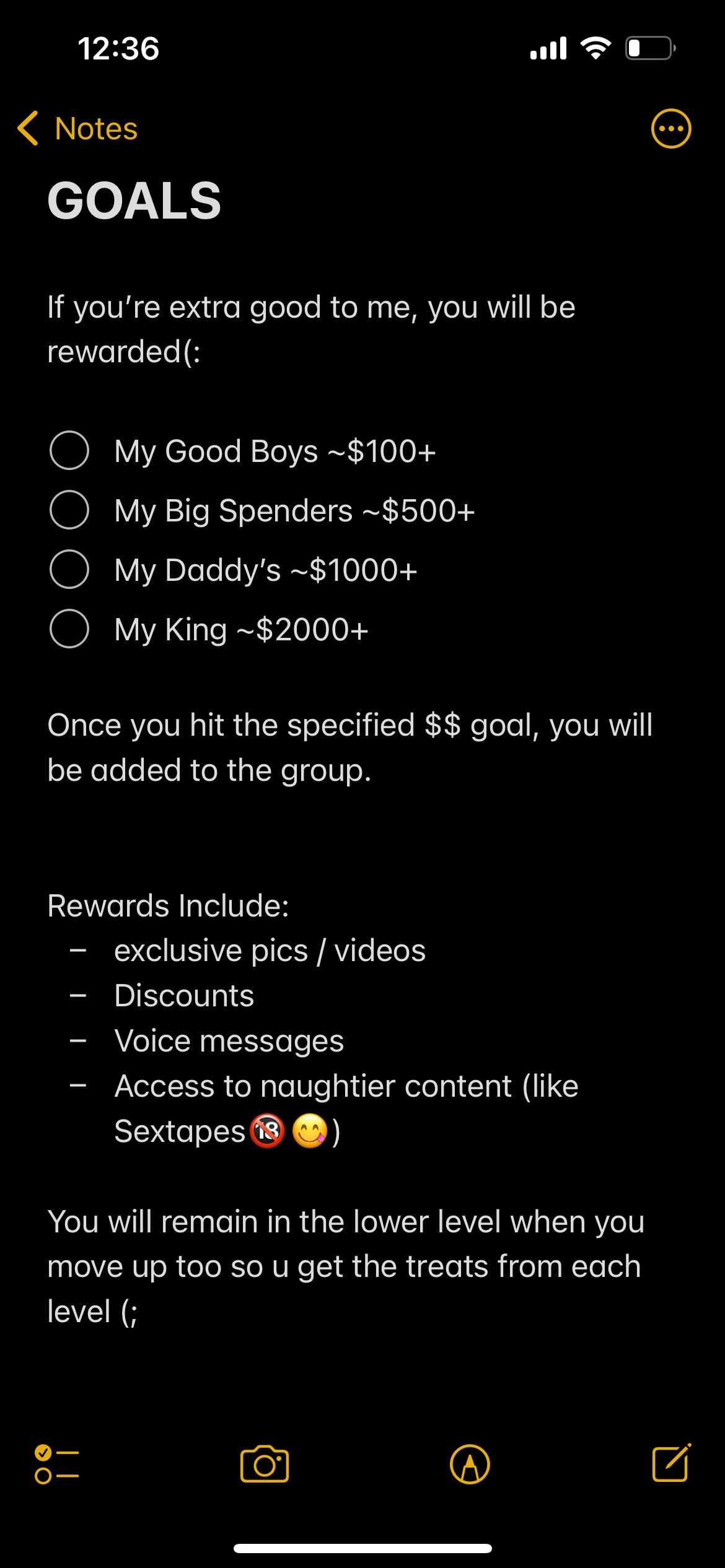The width and height of the screenshot is (725, 1568).
Task: Open the more options ellipsis menu
Action: coord(671,129)
